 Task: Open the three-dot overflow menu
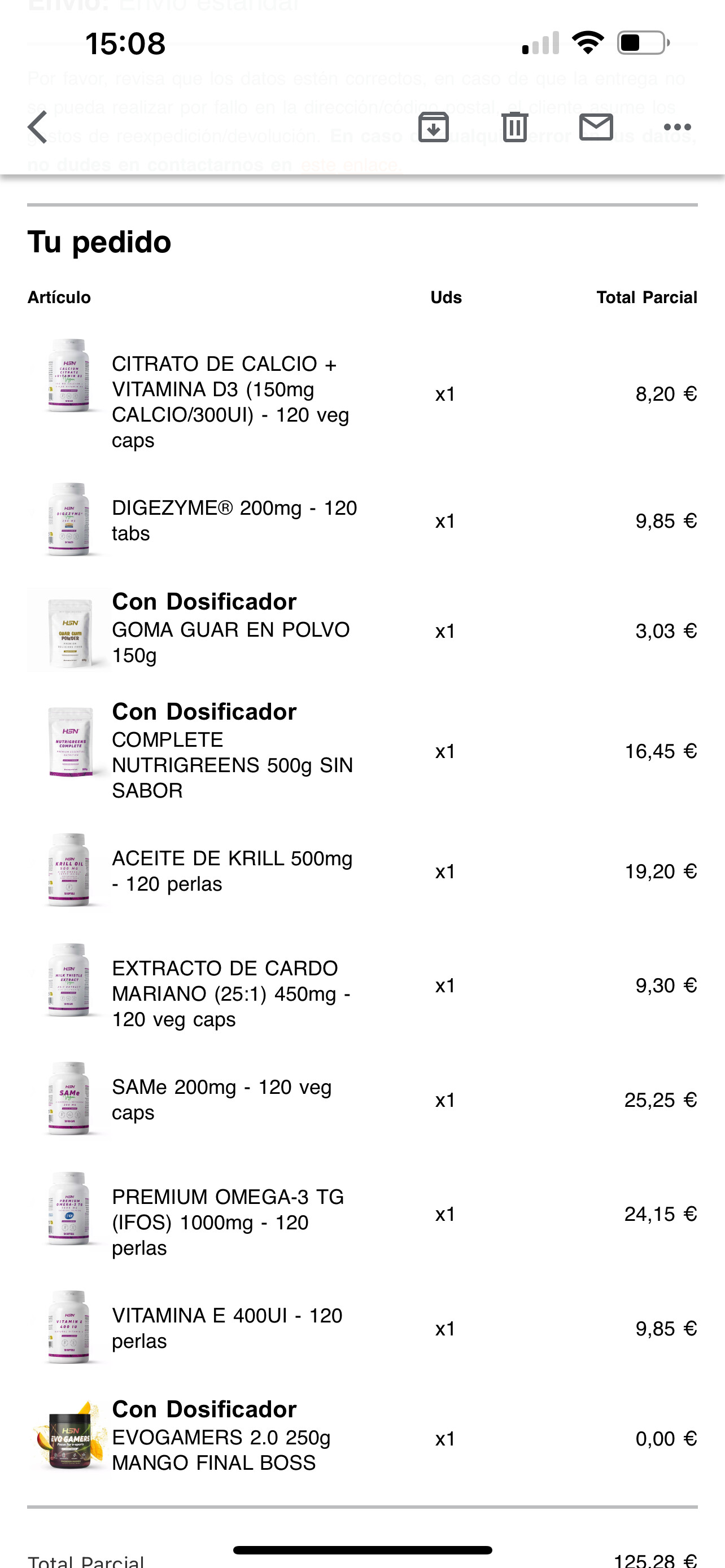[677, 127]
